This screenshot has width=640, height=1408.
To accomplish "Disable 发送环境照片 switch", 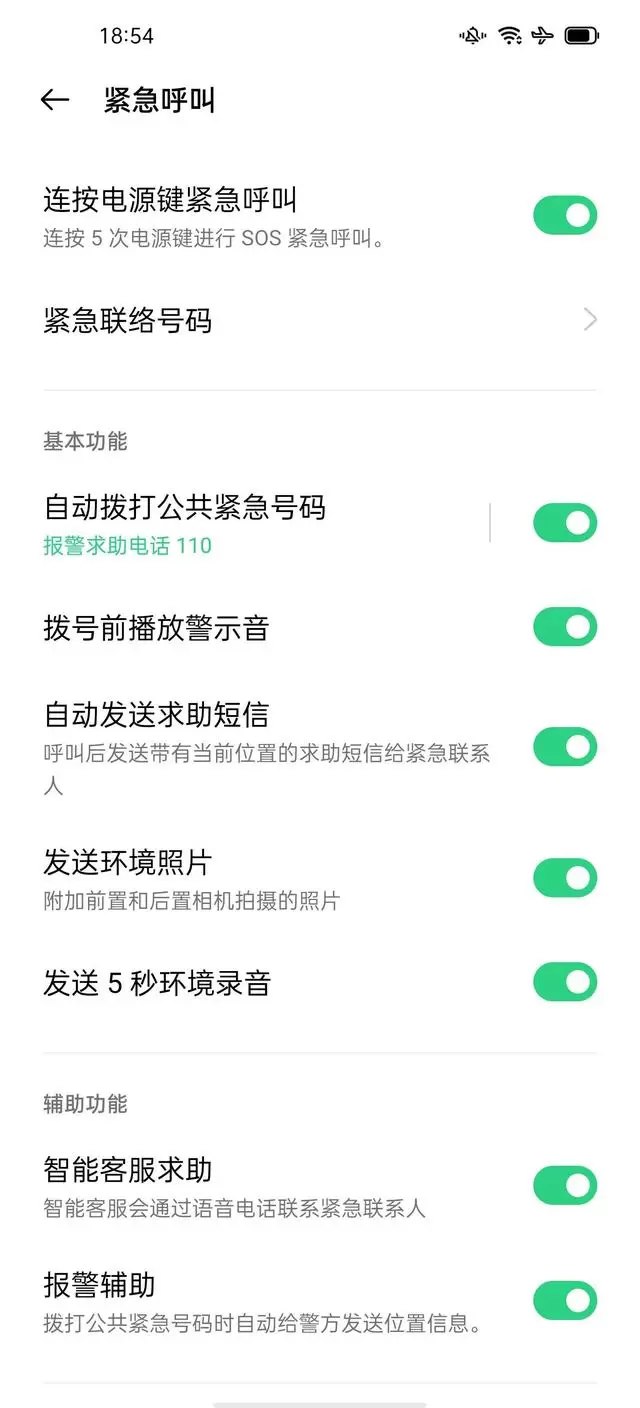I will 565,877.
